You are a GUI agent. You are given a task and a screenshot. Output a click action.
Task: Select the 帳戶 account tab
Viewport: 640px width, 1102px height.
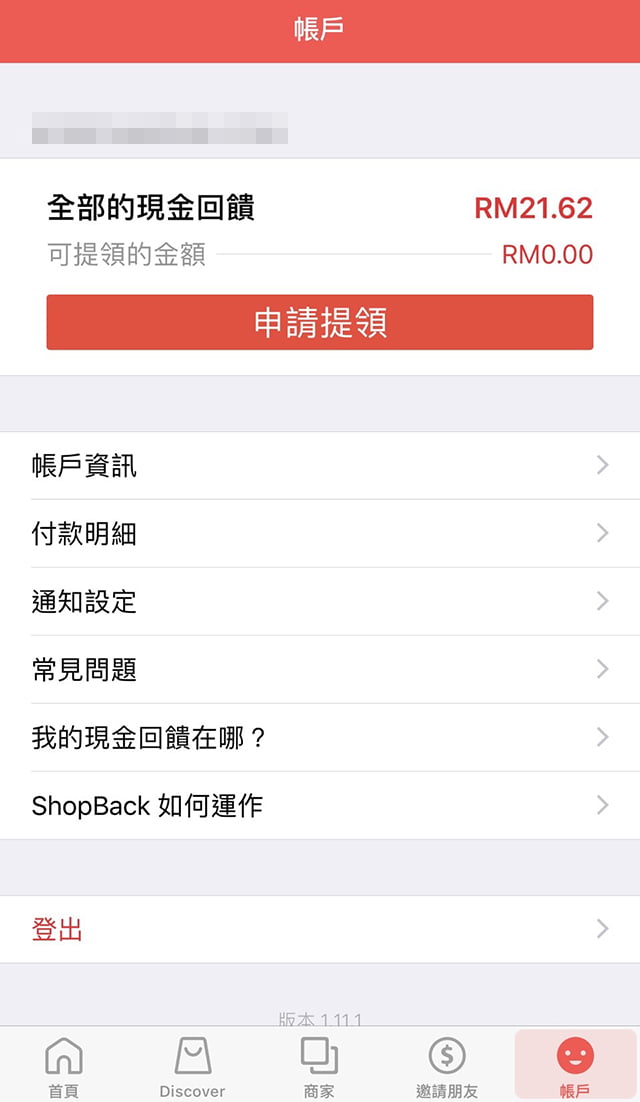(x=575, y=1066)
